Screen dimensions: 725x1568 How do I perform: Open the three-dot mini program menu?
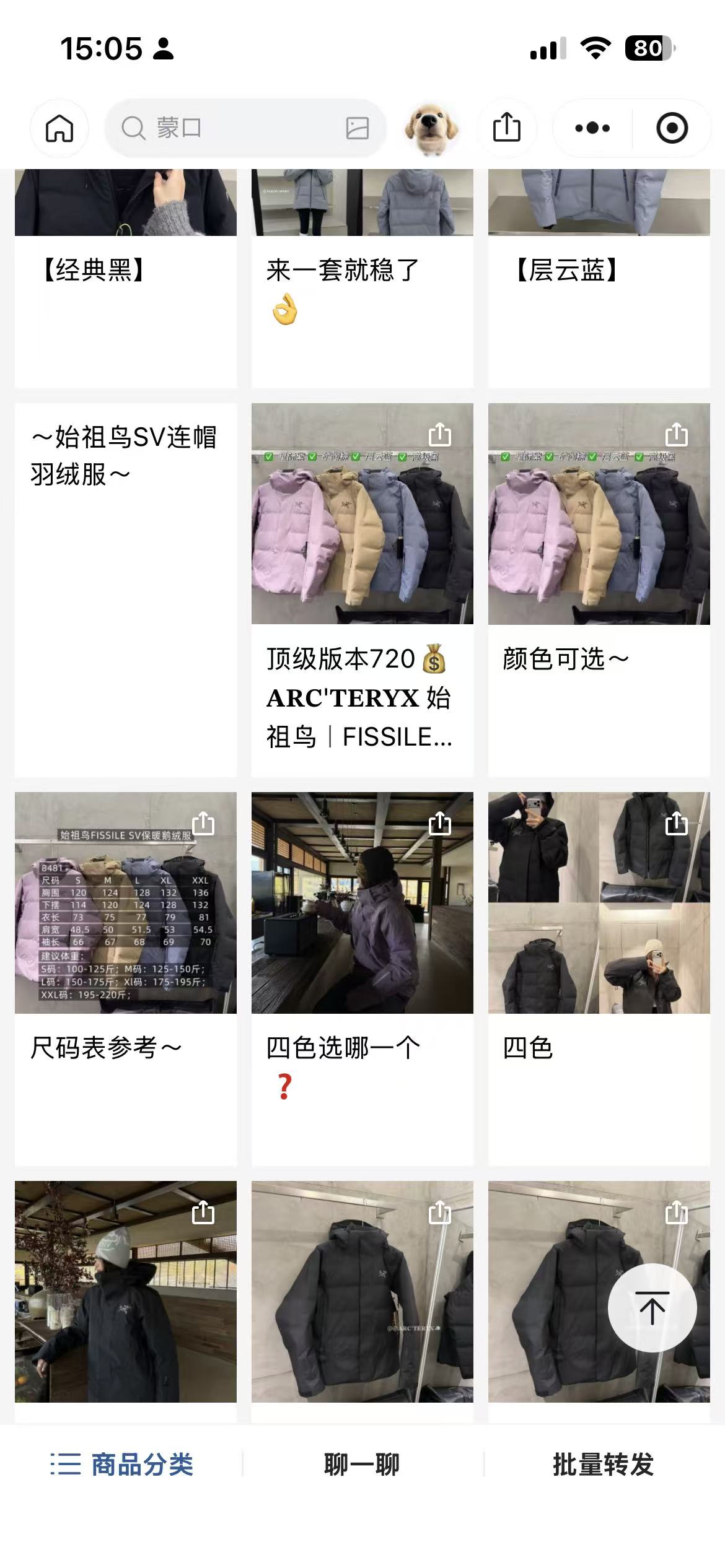[x=592, y=128]
